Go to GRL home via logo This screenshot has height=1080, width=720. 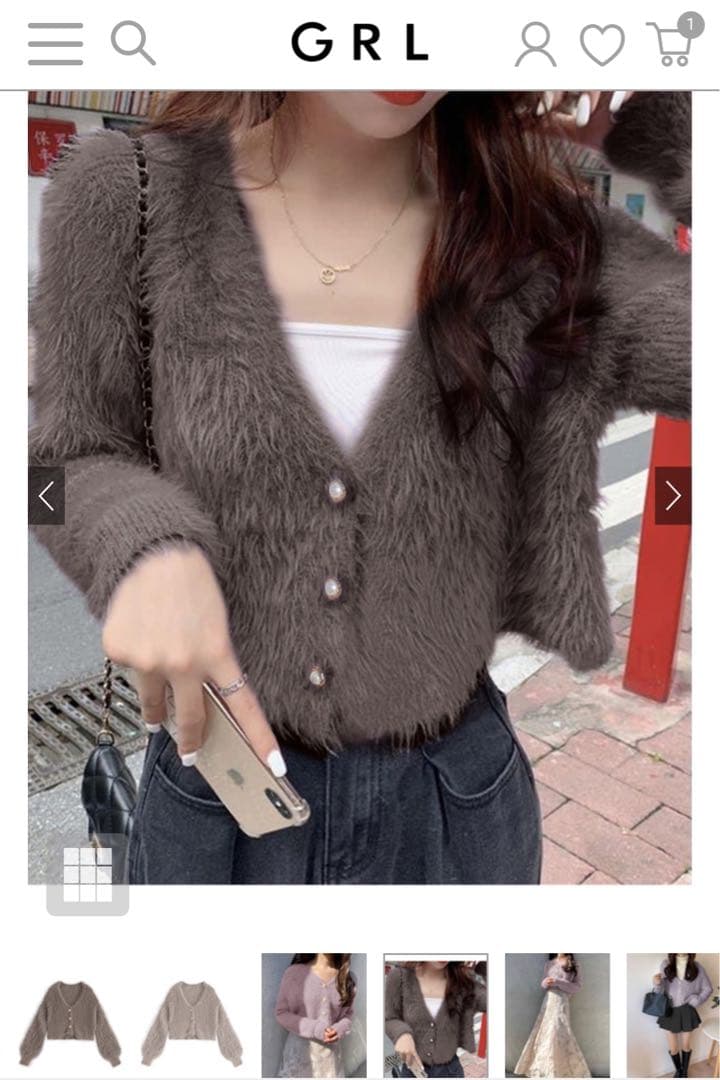coord(360,43)
